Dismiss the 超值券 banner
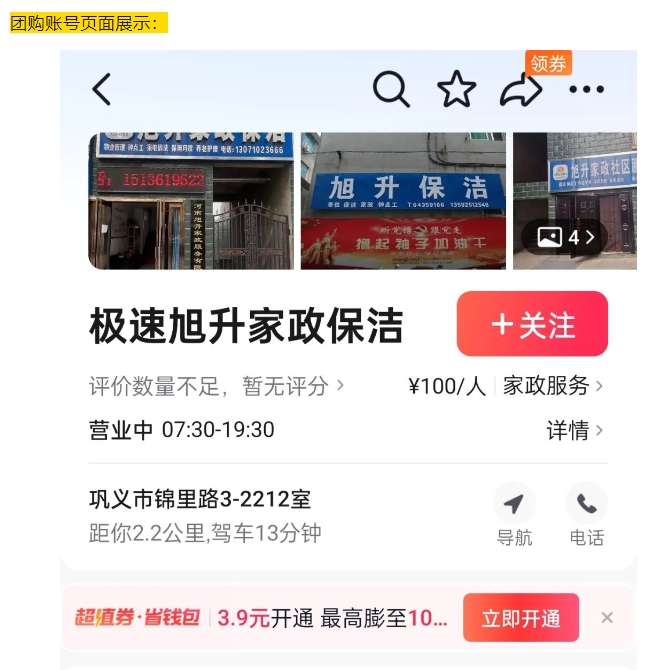 point(607,618)
